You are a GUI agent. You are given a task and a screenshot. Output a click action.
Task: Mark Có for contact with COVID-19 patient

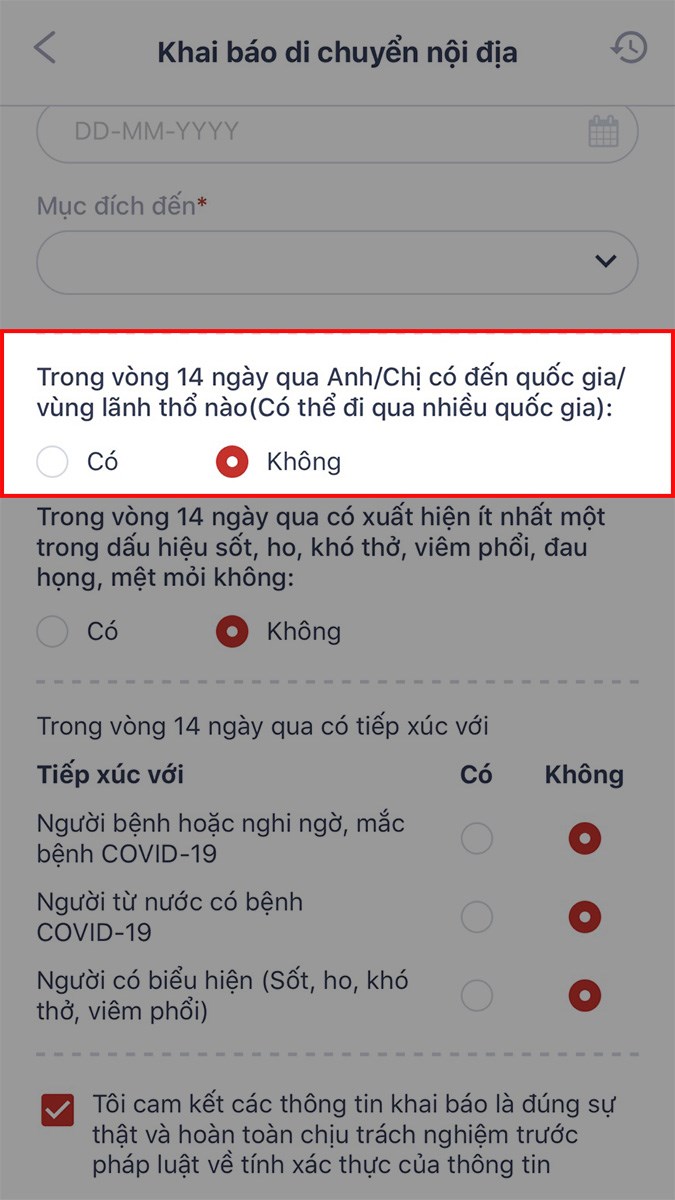(477, 839)
